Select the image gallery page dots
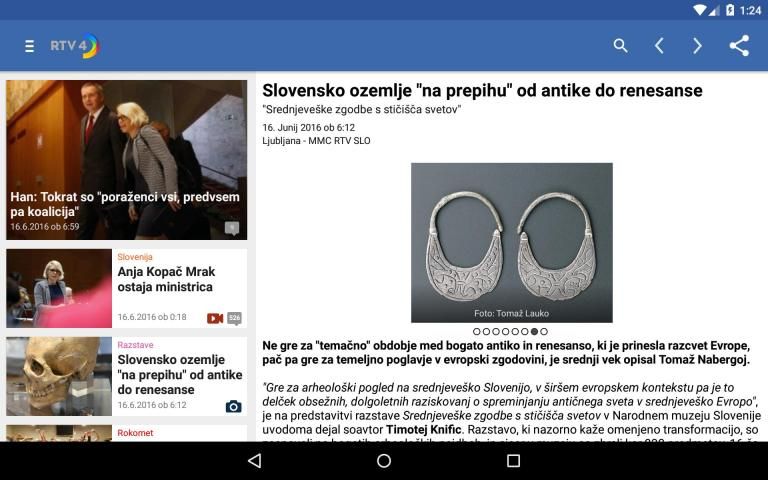The image size is (768, 480). (510, 331)
